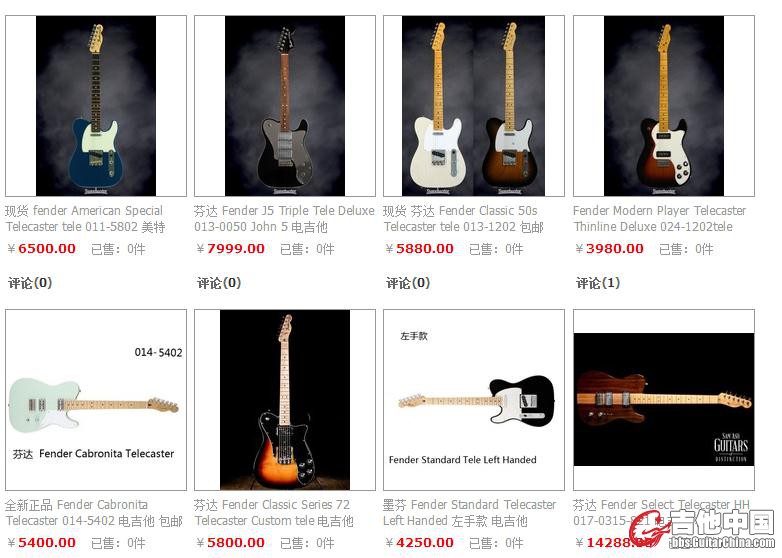Open 评论(1) under the Modern Player Telecaster
Screen dimensions: 782x558
click(x=598, y=283)
